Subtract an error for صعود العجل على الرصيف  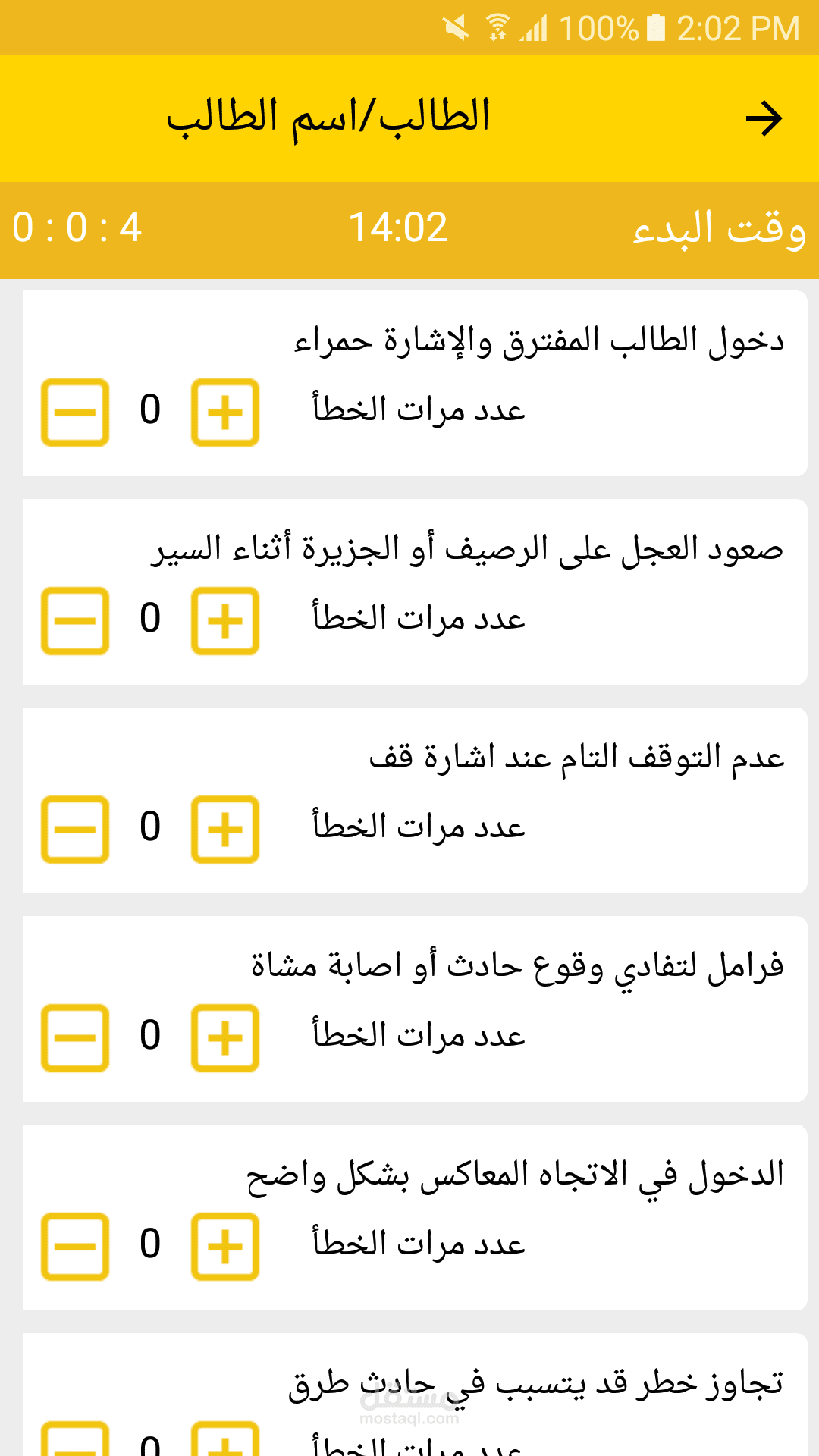75,621
